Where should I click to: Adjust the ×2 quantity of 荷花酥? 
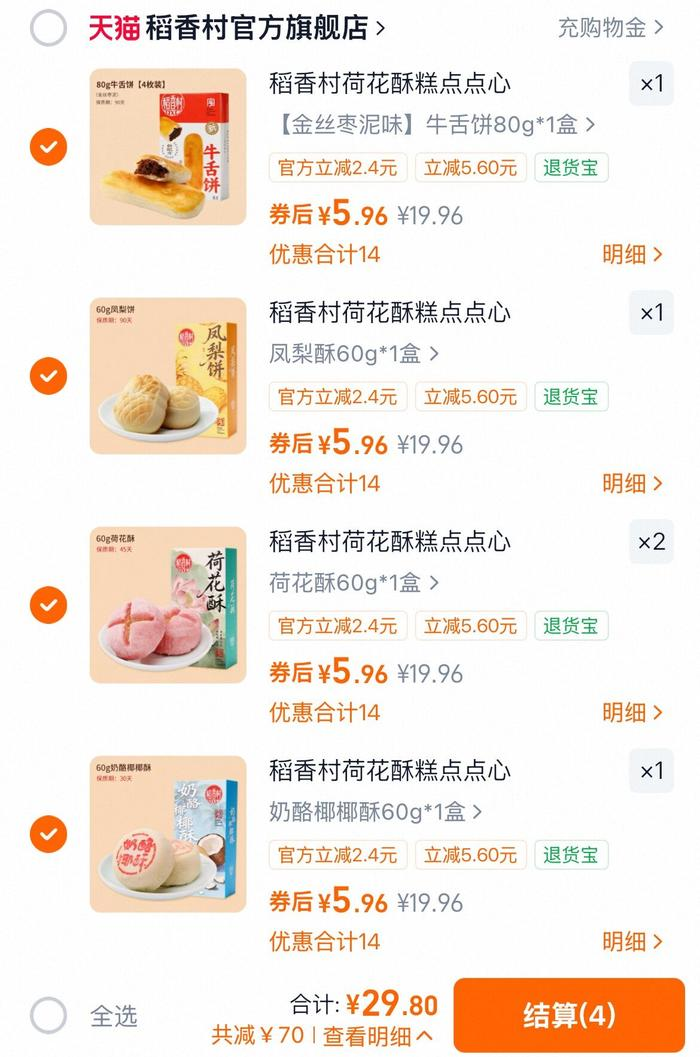pyautogui.click(x=651, y=542)
